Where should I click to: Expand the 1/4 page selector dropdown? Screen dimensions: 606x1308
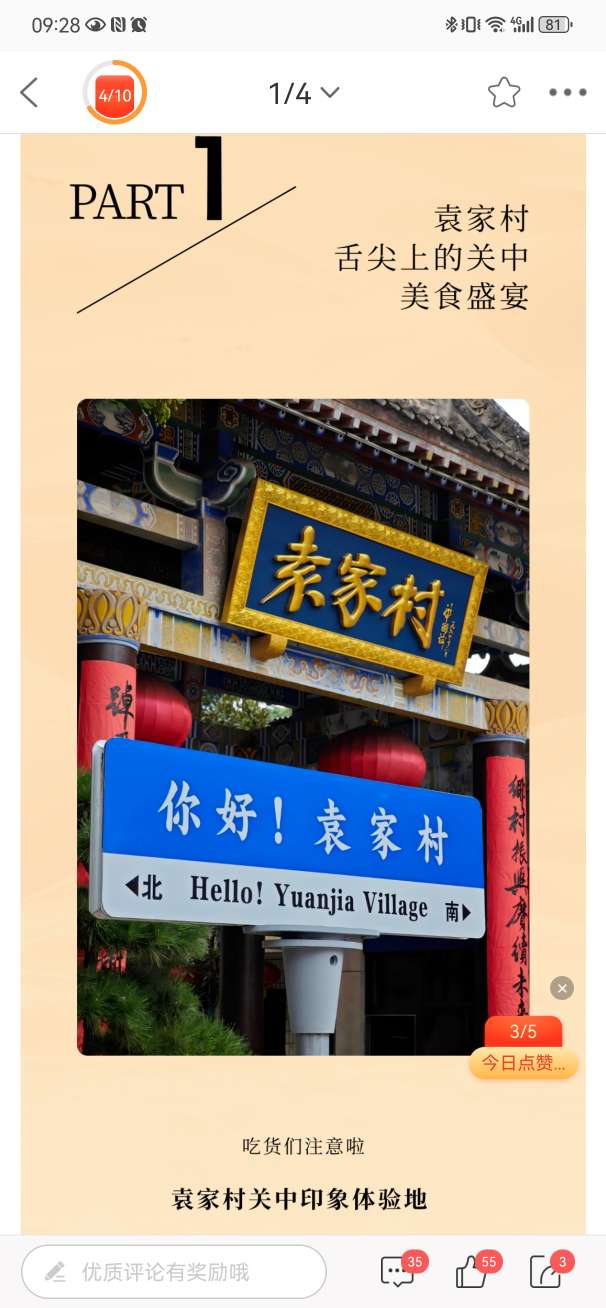(x=303, y=93)
